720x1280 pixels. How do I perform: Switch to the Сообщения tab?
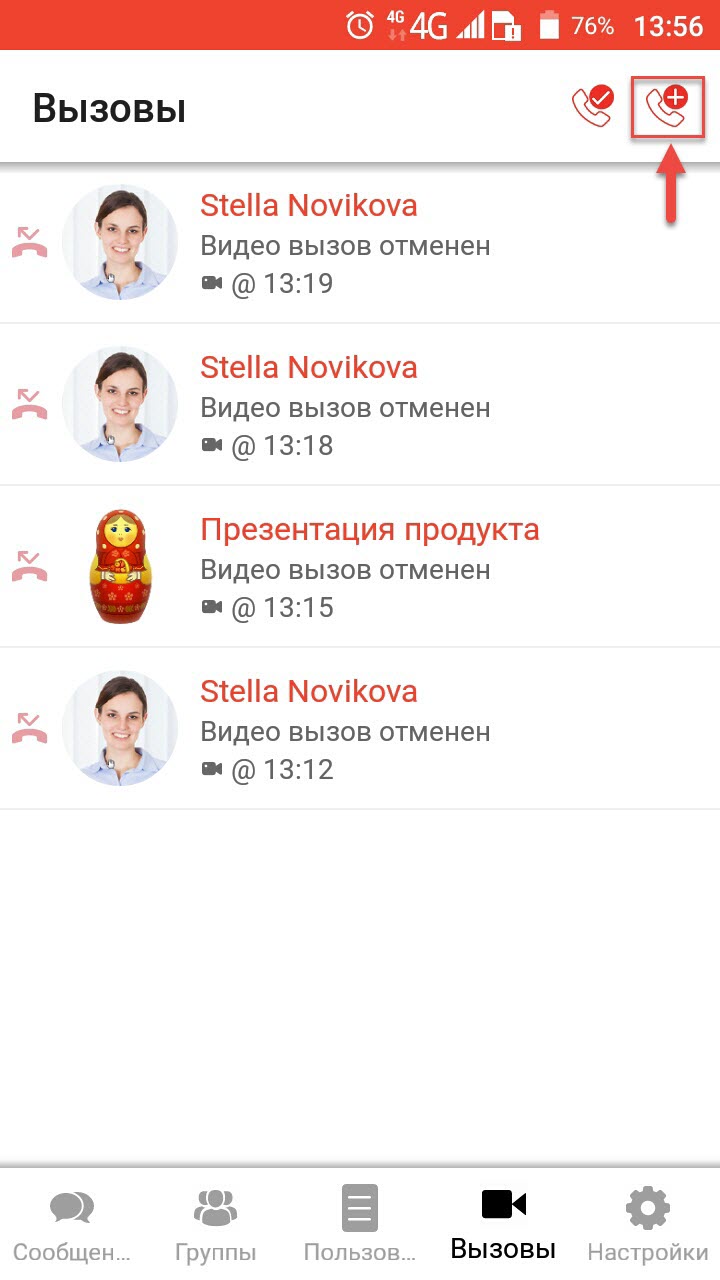[x=72, y=1224]
